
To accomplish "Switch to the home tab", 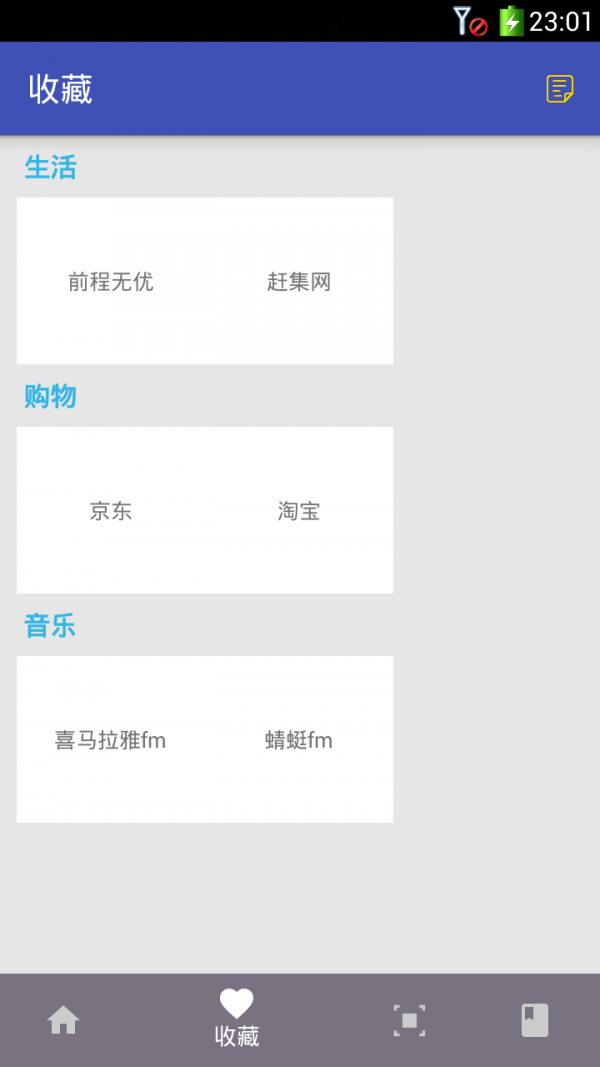I will (63, 1020).
